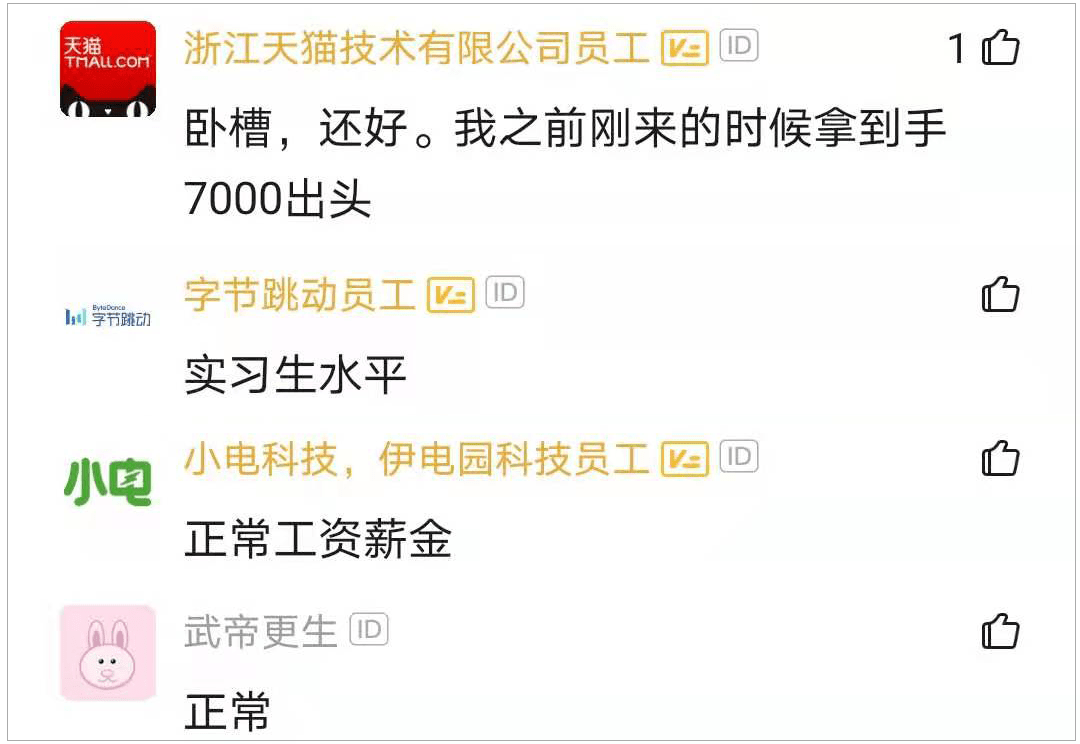The height and width of the screenshot is (744, 1080).
Task: View profile of 小电科技，伊电园科技员工
Action: (x=416, y=459)
